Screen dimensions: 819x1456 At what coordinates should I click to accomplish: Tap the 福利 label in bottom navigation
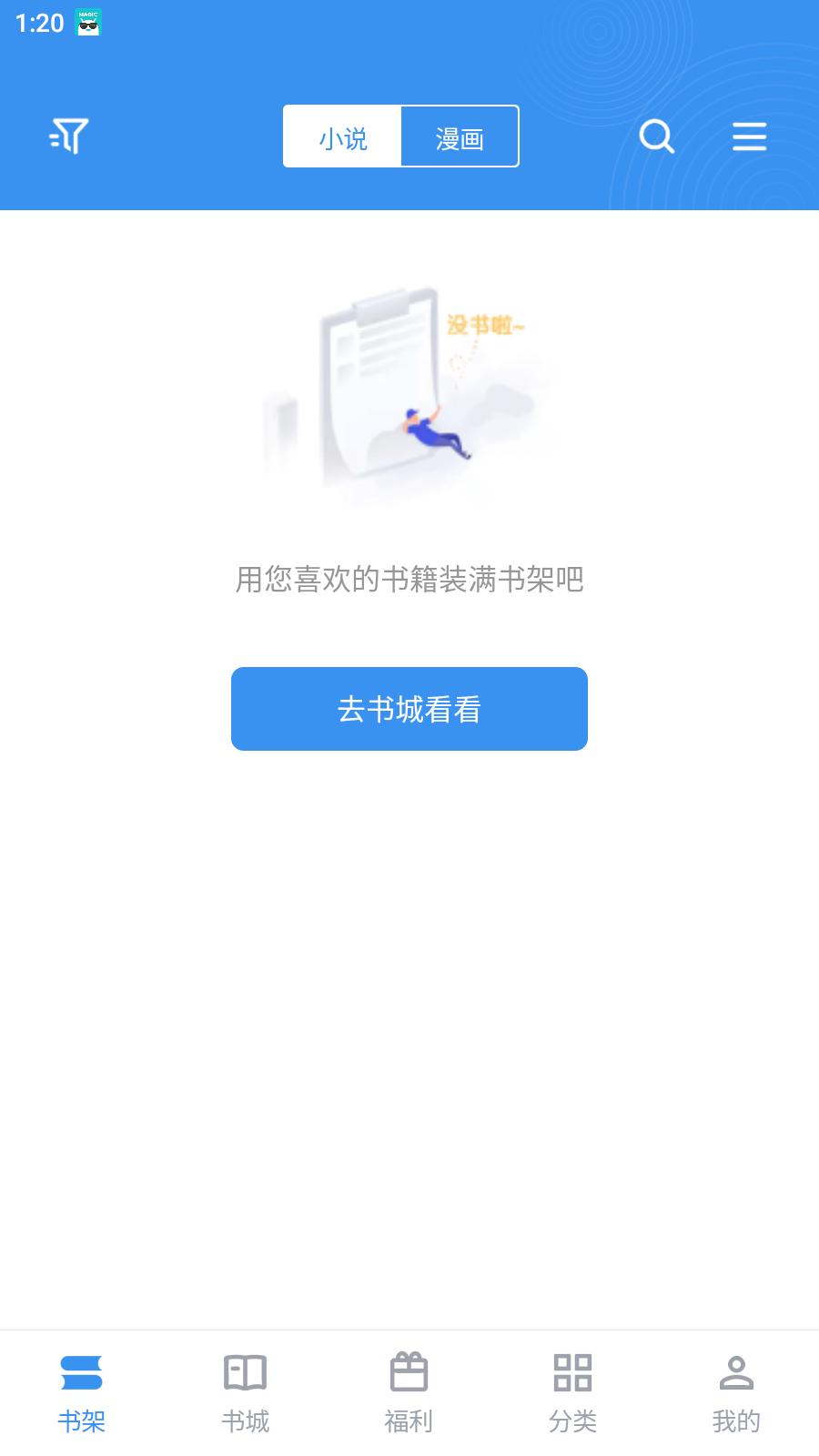409,1420
